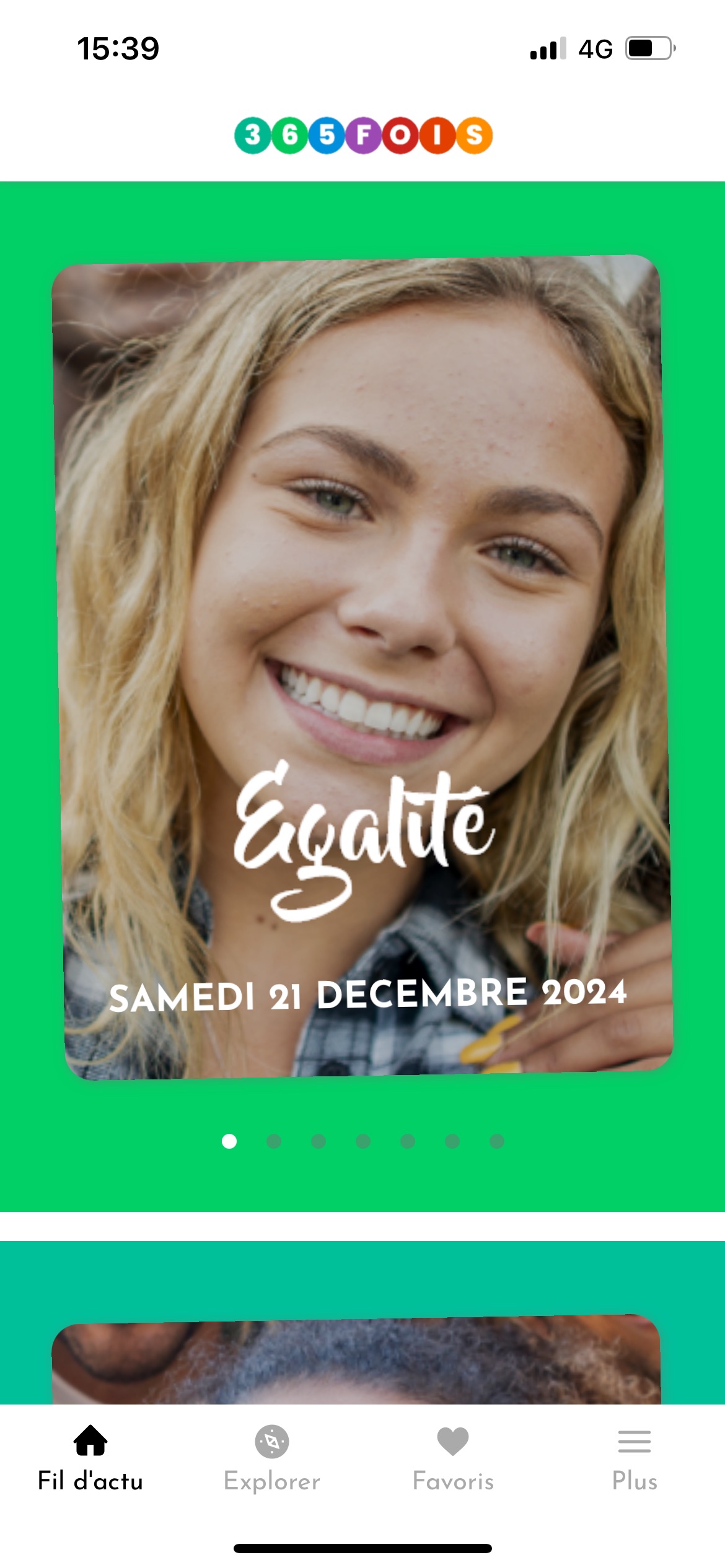725x1568 pixels.
Task: Select the Fil d'actu tab
Action: (90, 1458)
